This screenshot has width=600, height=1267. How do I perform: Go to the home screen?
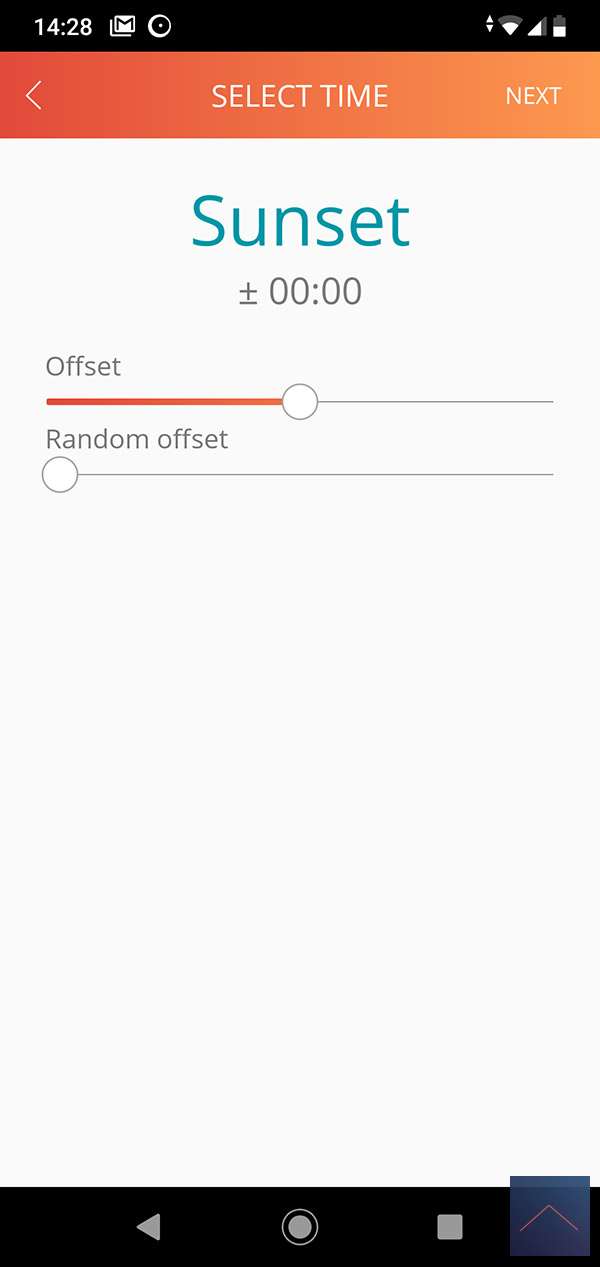(x=300, y=1226)
